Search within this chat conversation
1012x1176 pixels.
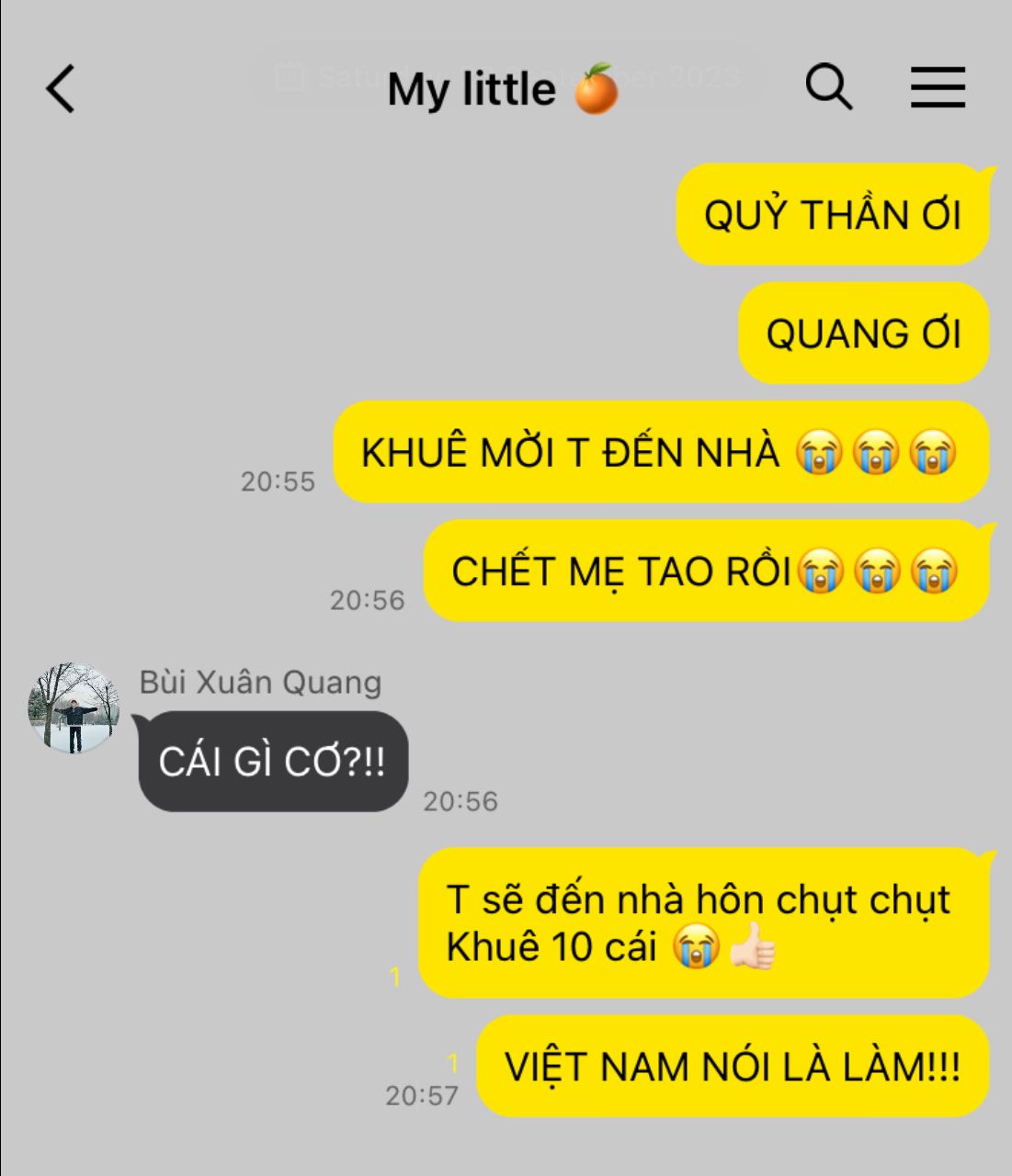829,88
